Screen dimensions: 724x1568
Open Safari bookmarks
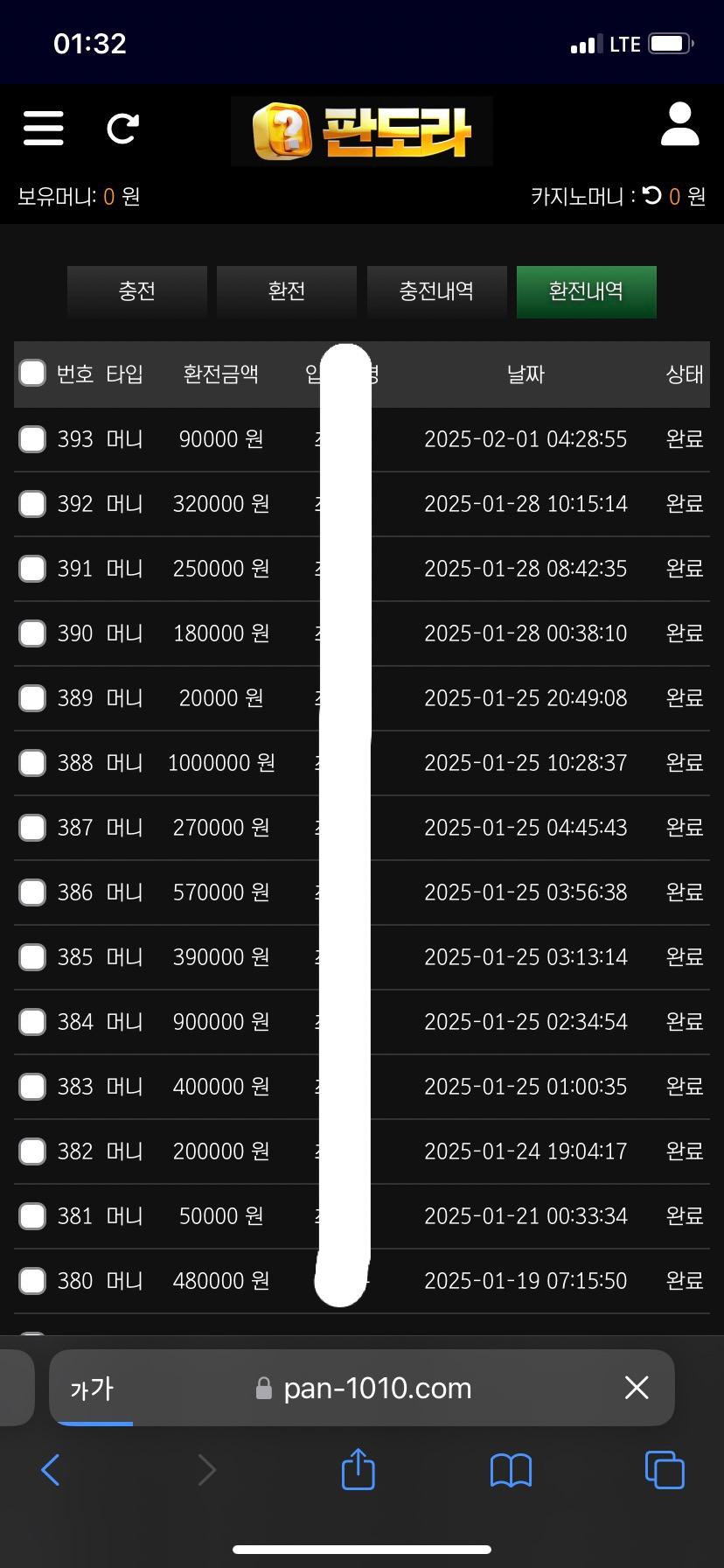[511, 1469]
